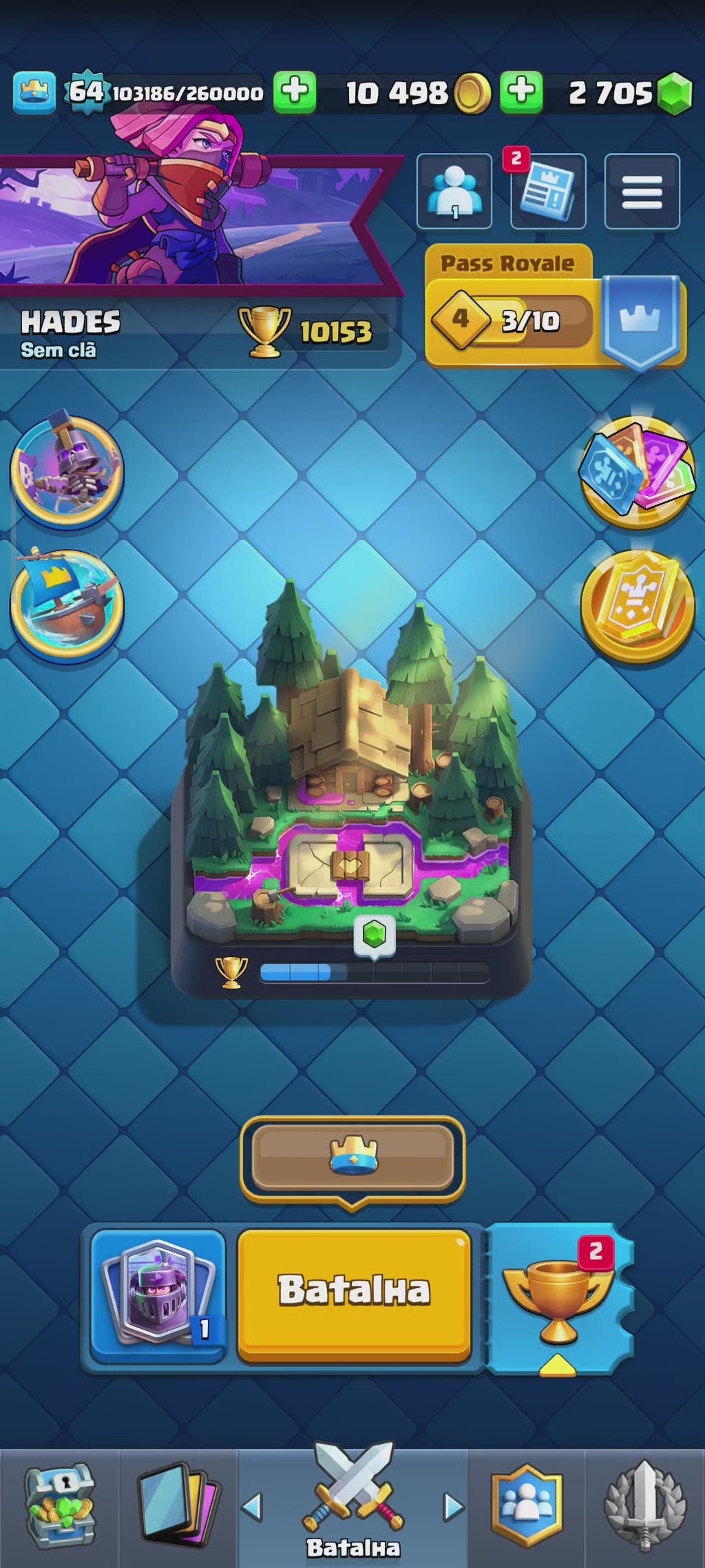Open the news feed icon
Screen dimensions: 705x1568
(x=548, y=192)
